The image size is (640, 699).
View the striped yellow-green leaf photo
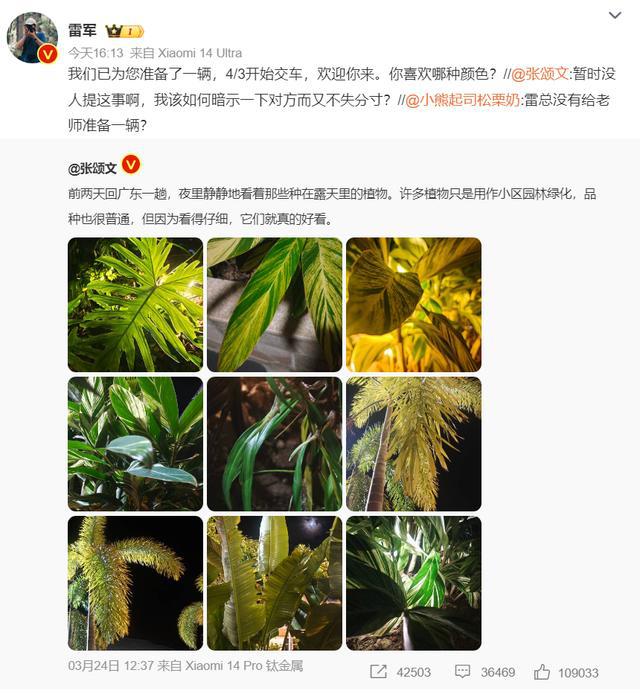274,304
